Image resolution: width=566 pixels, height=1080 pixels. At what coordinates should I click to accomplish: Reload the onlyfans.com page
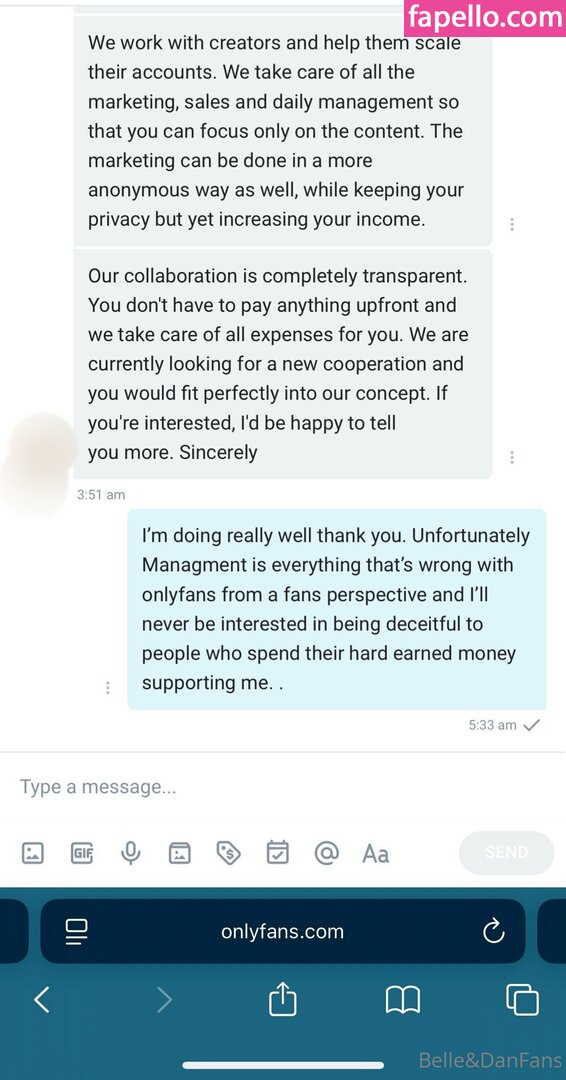(x=494, y=932)
